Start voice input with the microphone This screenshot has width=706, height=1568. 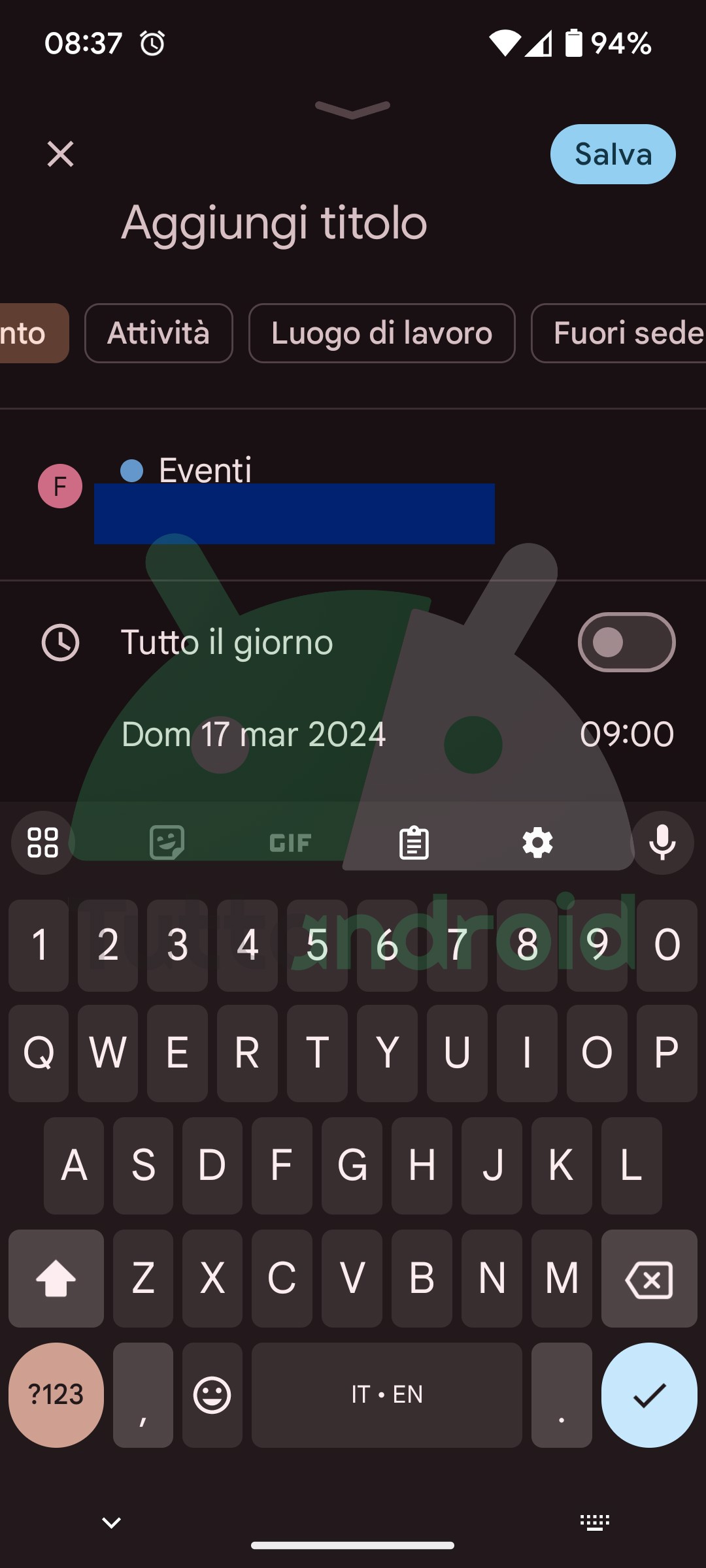[x=662, y=843]
